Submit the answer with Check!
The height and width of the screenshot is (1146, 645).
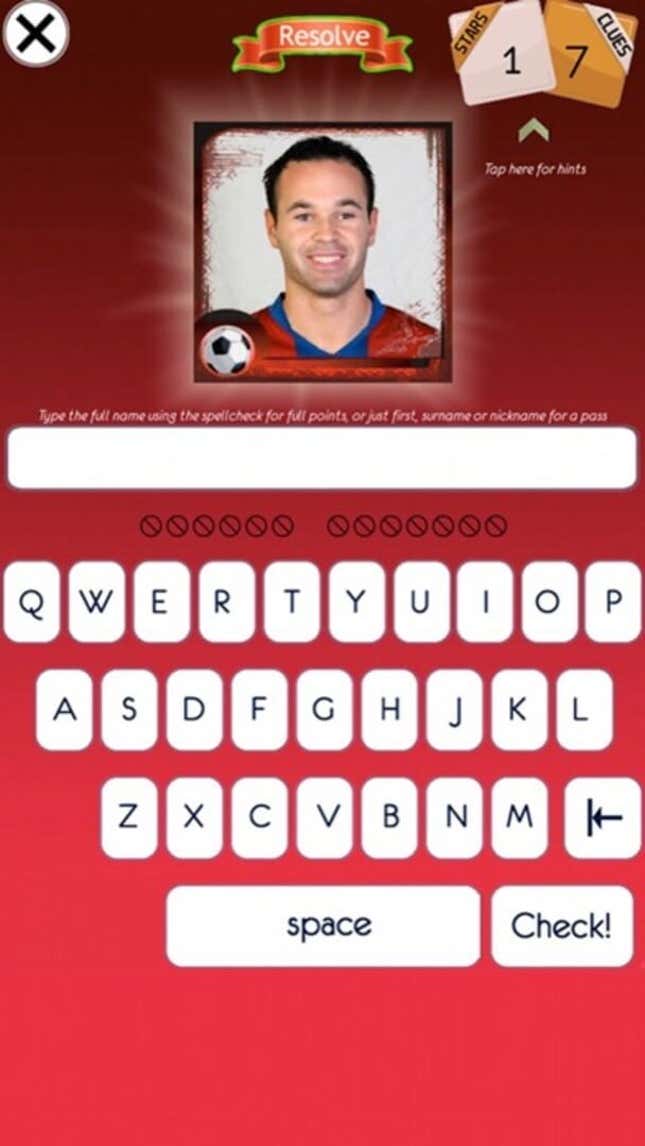[561, 926]
